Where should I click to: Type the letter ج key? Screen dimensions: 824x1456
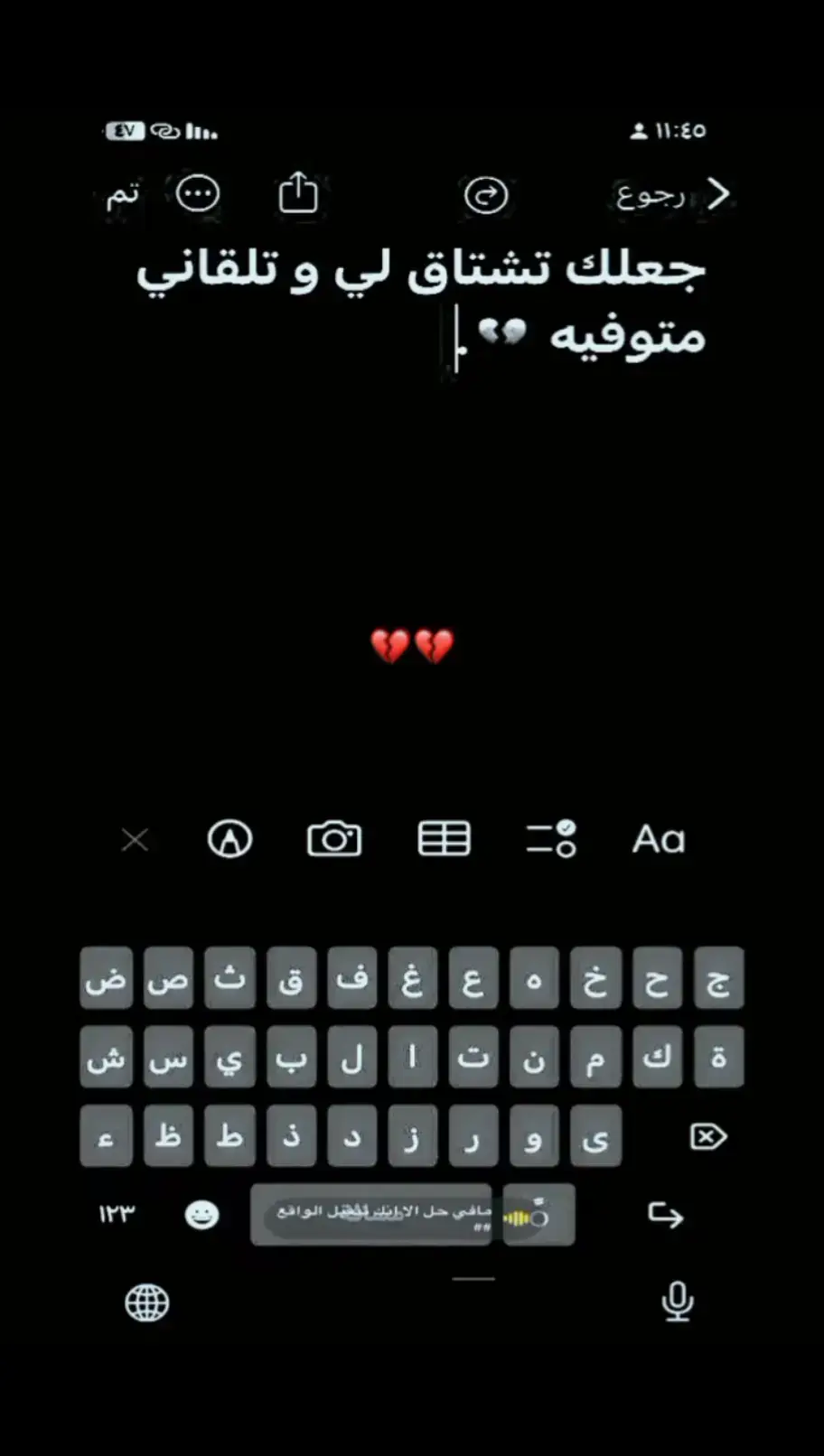[x=718, y=978]
